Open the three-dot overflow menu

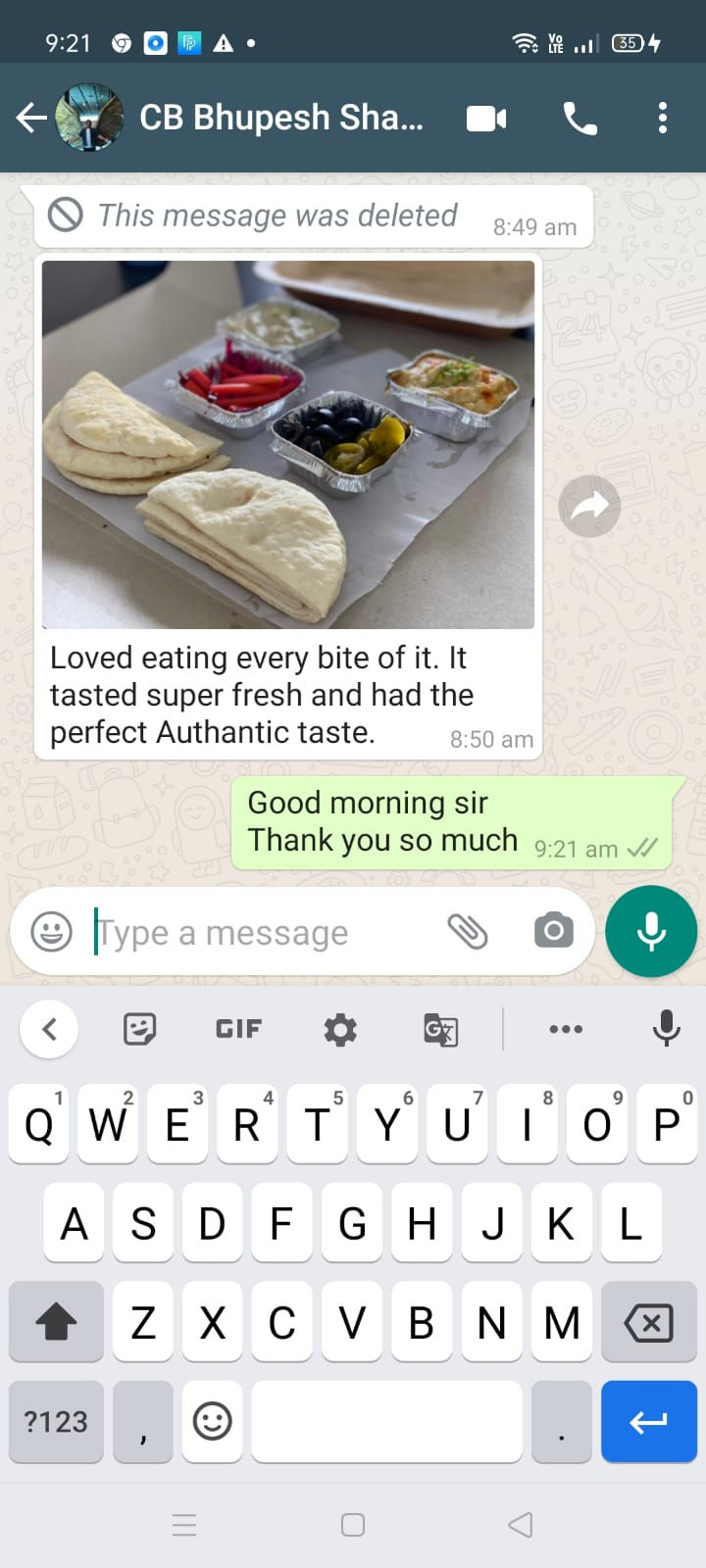(663, 119)
